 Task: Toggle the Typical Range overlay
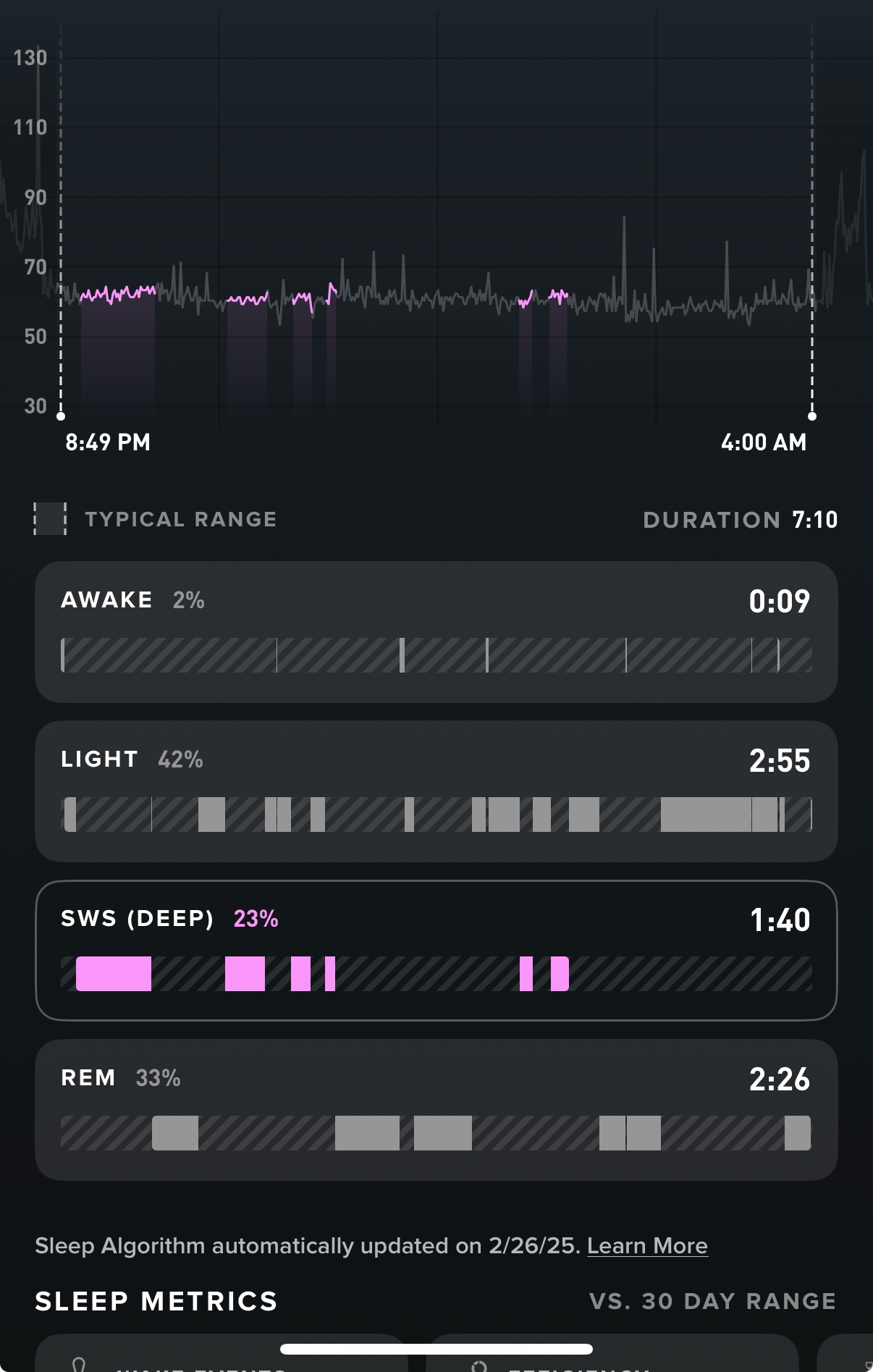pos(156,519)
